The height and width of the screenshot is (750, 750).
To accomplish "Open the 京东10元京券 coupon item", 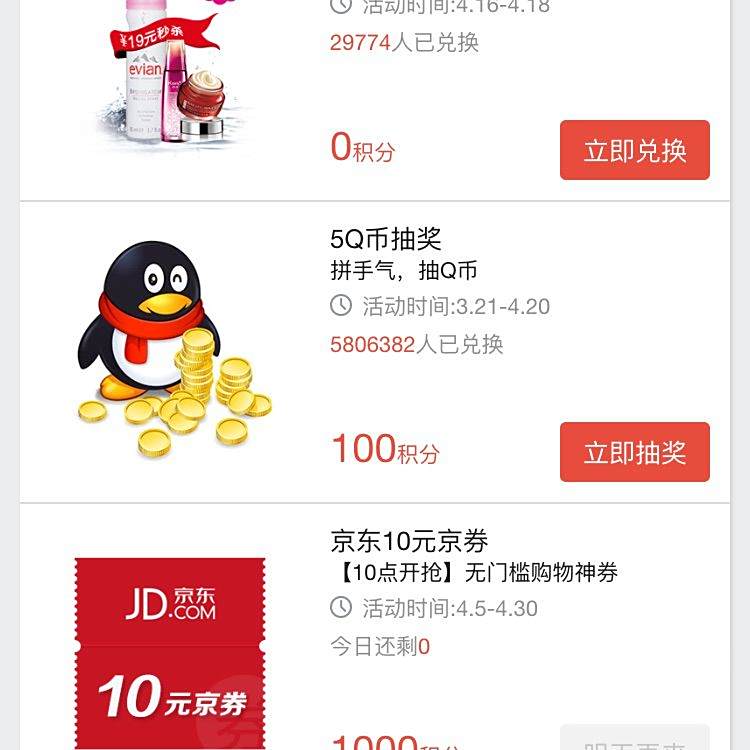I will pos(170,650).
